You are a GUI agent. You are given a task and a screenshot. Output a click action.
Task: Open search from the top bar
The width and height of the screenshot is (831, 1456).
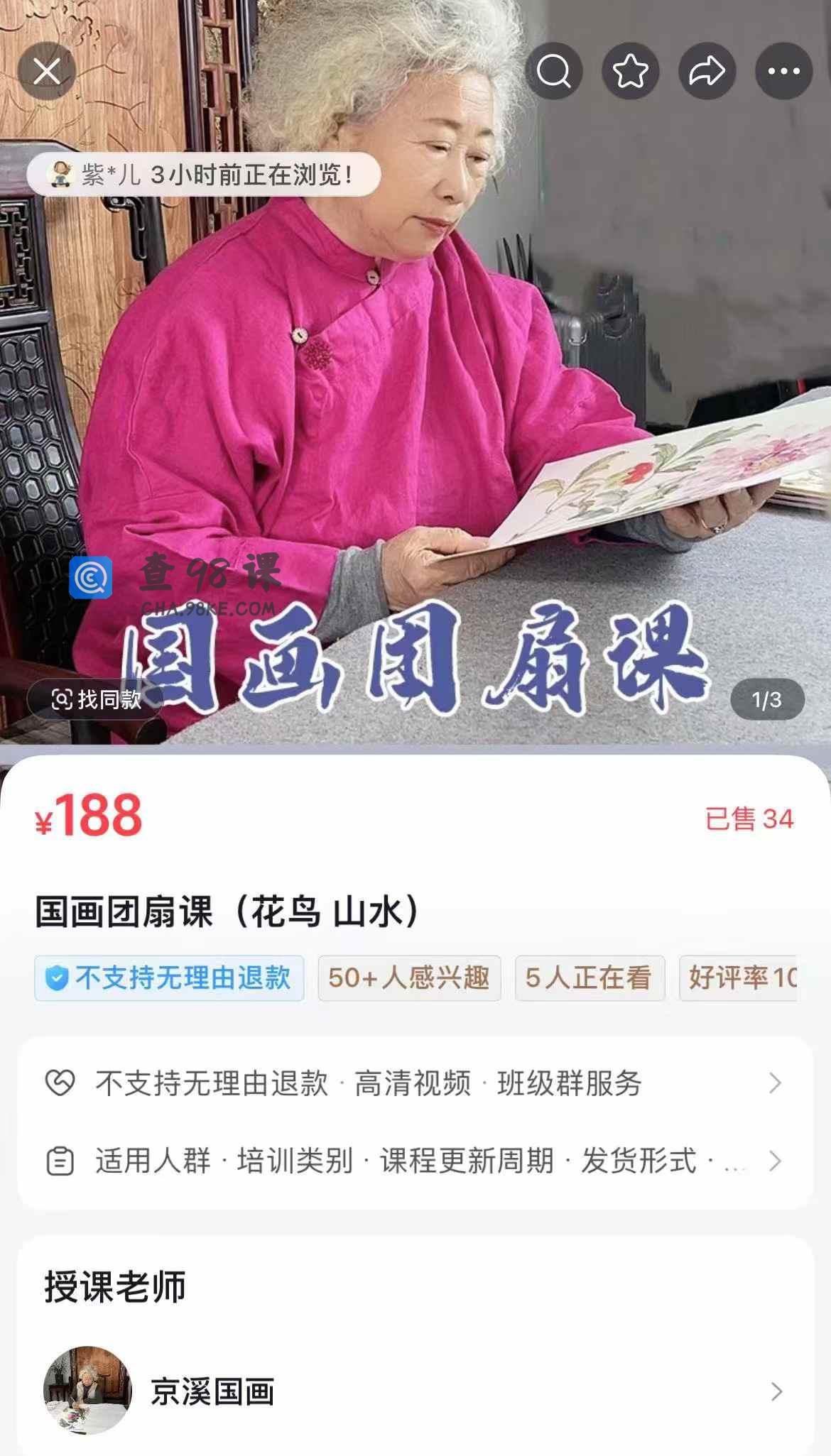point(554,71)
